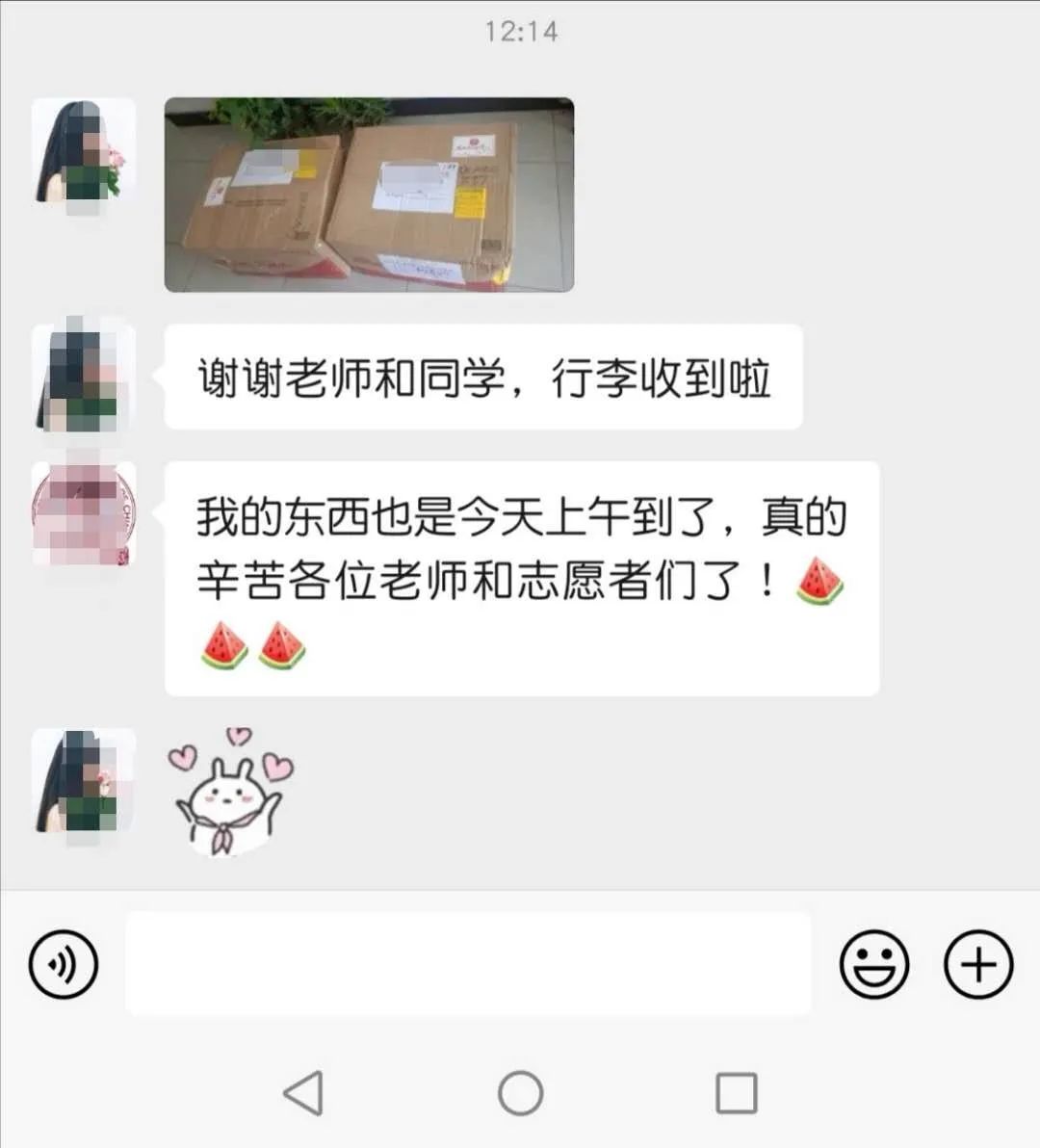Tap the avatar beside the watermelon message

point(83,514)
